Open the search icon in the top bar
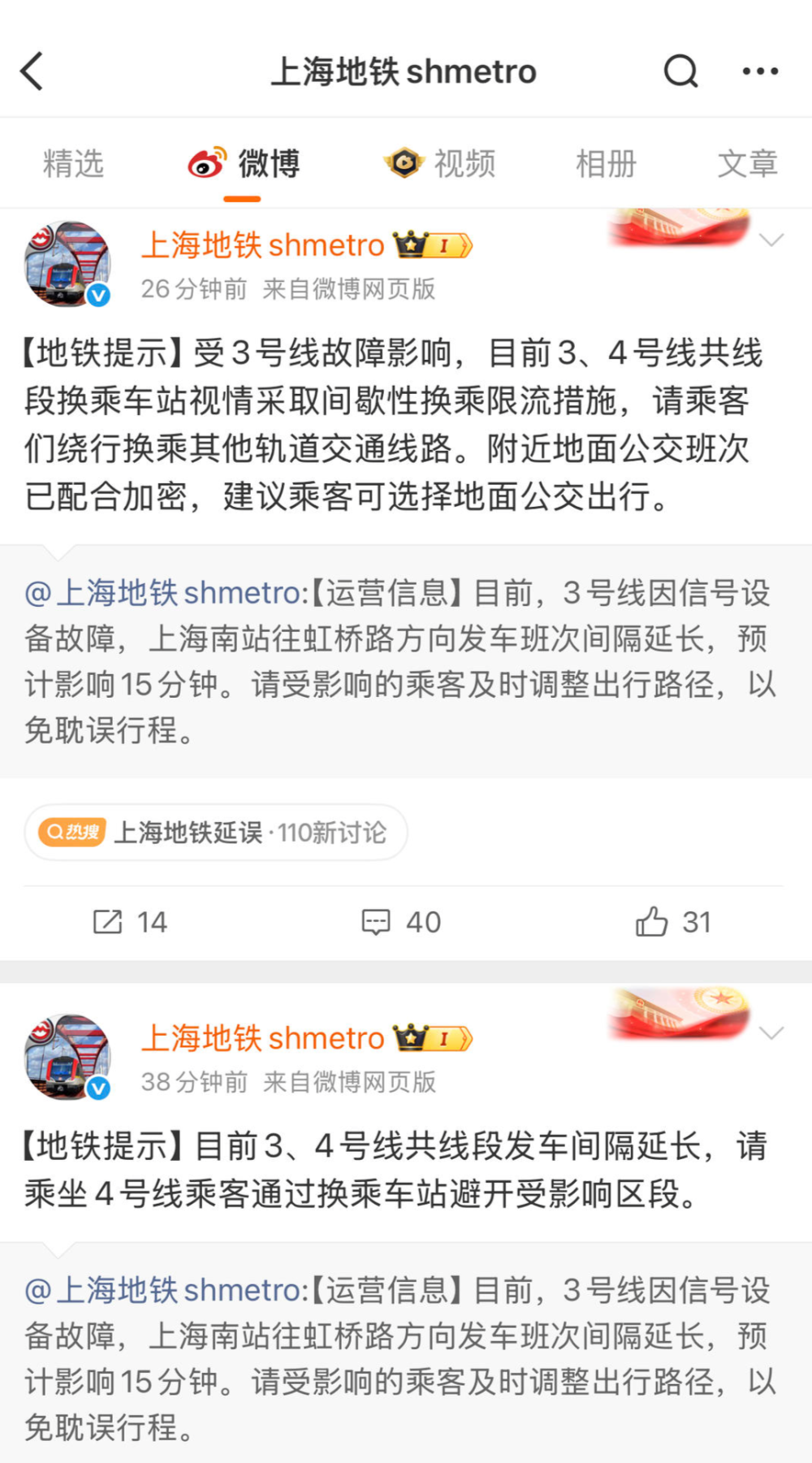Screen dimensions: 812x1463 point(680,71)
